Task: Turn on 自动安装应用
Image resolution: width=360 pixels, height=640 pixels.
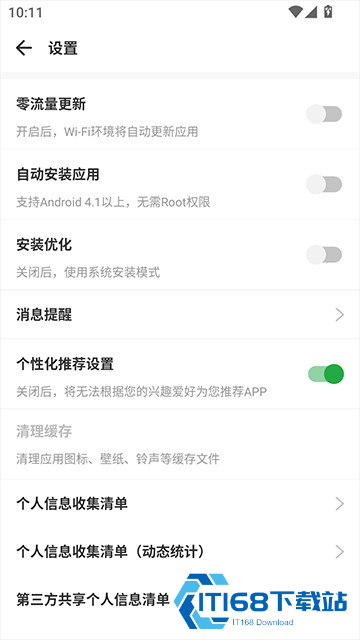Action: point(324,184)
